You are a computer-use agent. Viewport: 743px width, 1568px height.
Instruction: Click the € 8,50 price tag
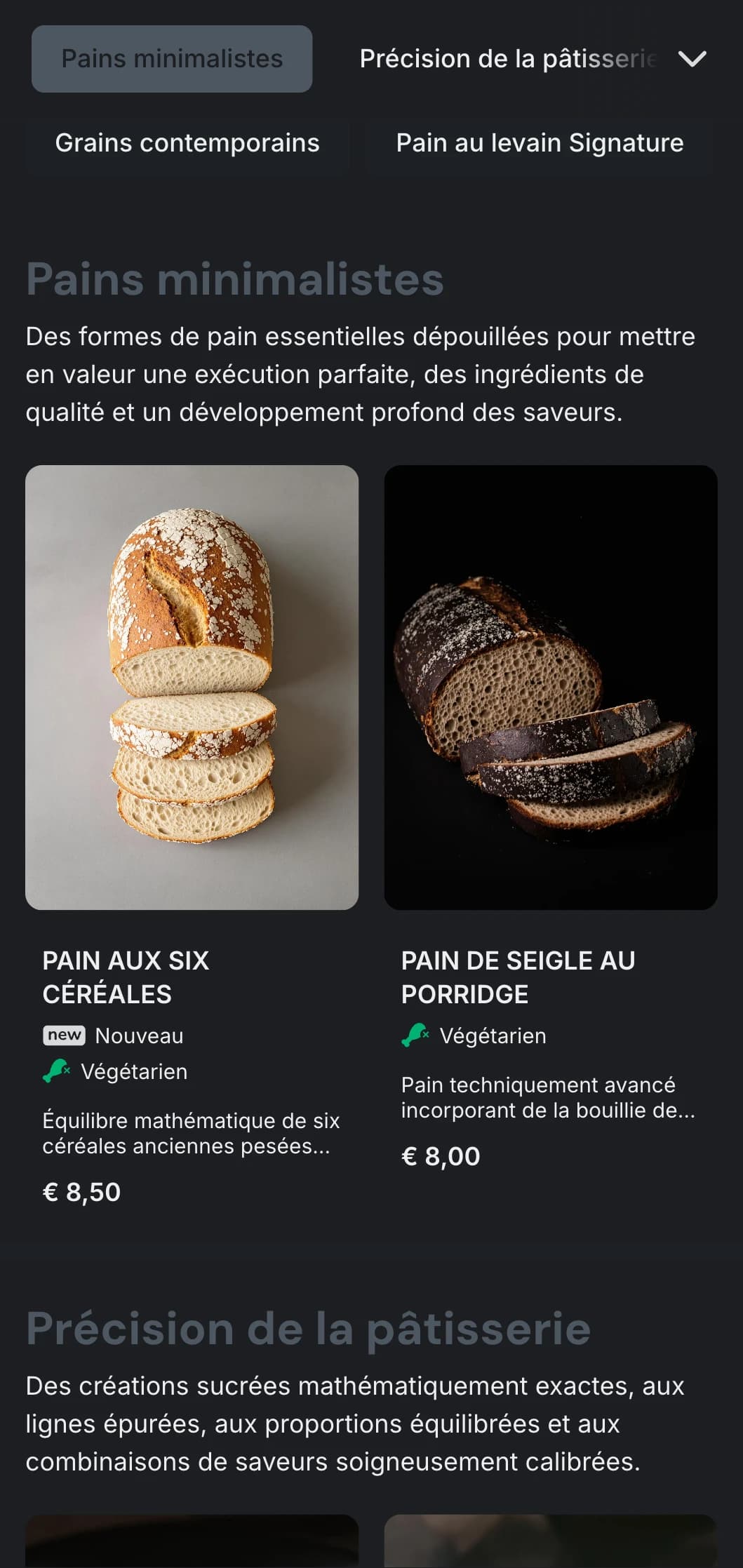[x=81, y=1192]
